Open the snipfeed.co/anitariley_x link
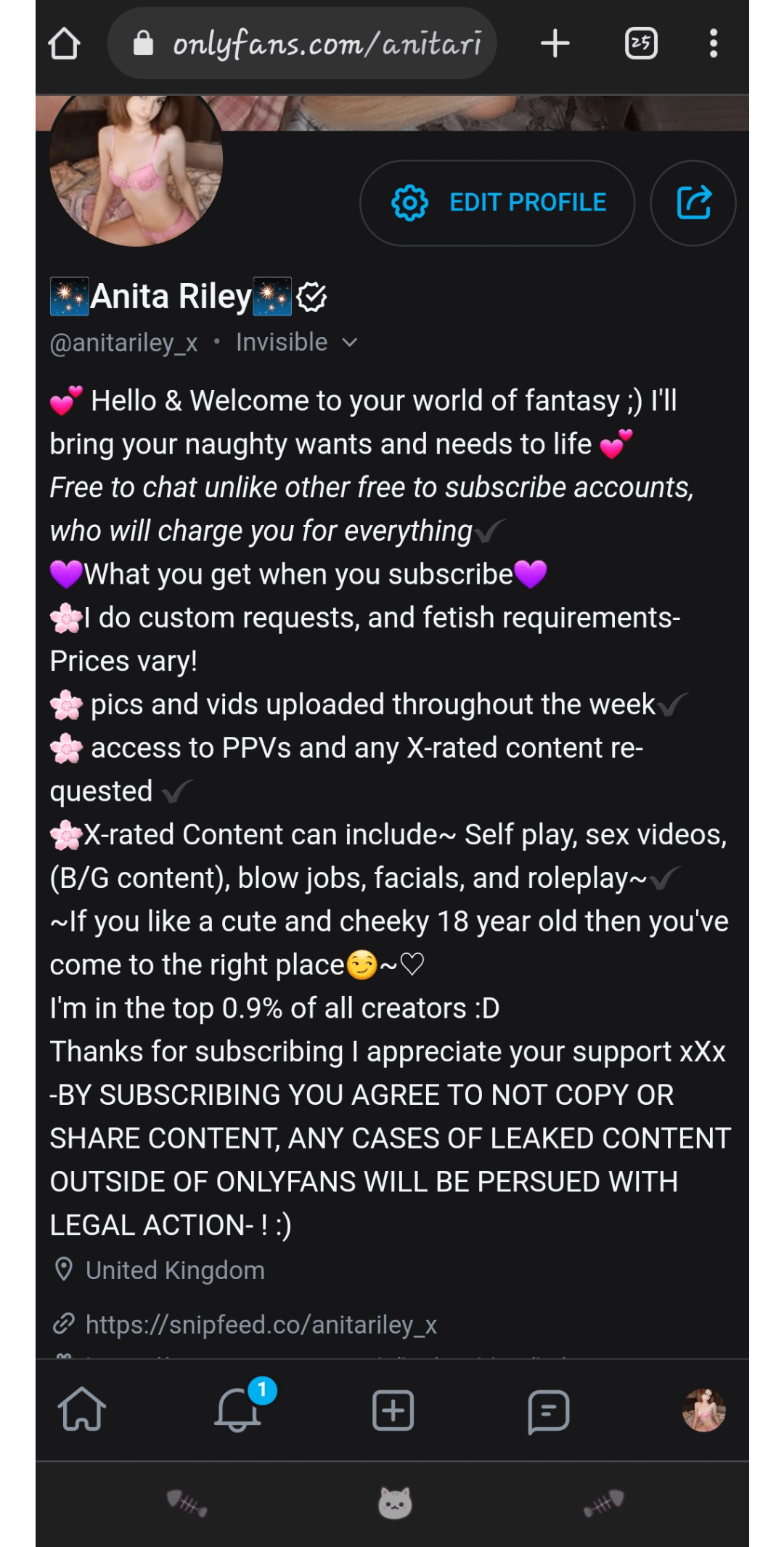784x1547 pixels. click(261, 1325)
